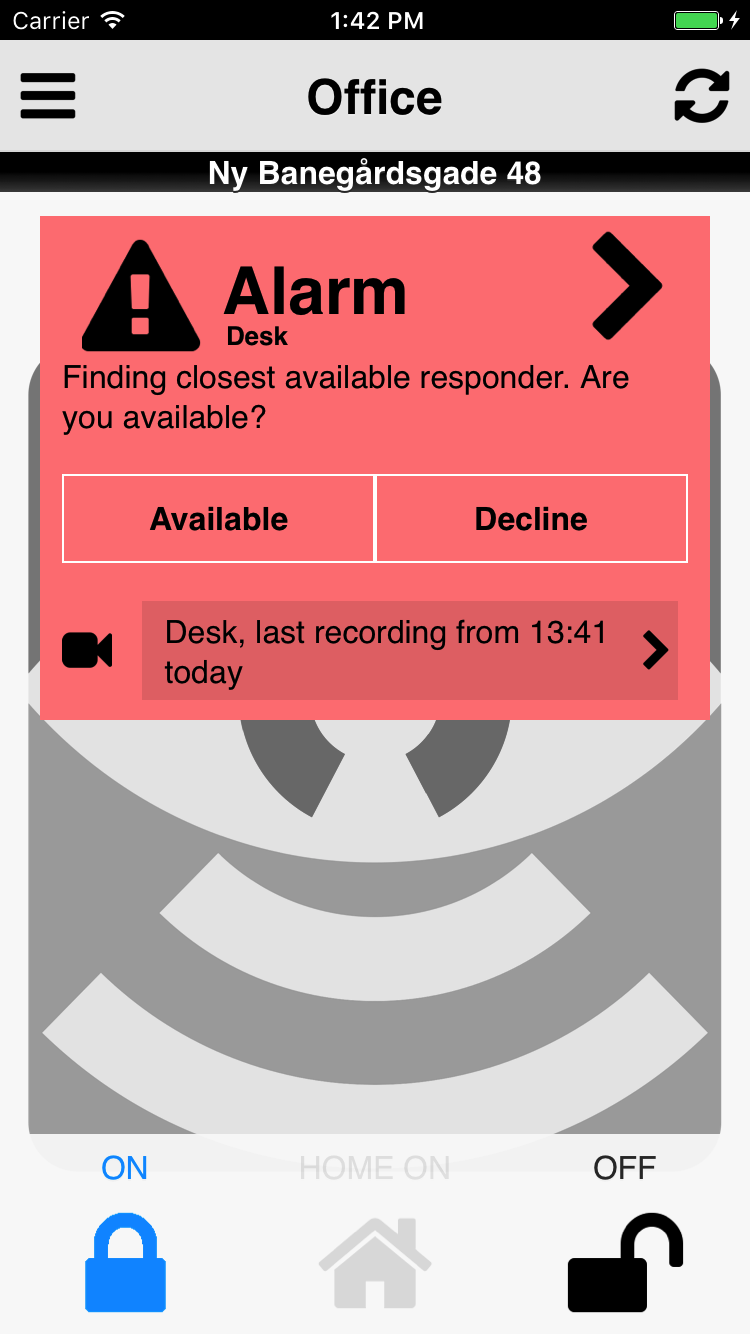Open the Desk last recording from 13:41
The width and height of the screenshot is (750, 1334).
[410, 651]
